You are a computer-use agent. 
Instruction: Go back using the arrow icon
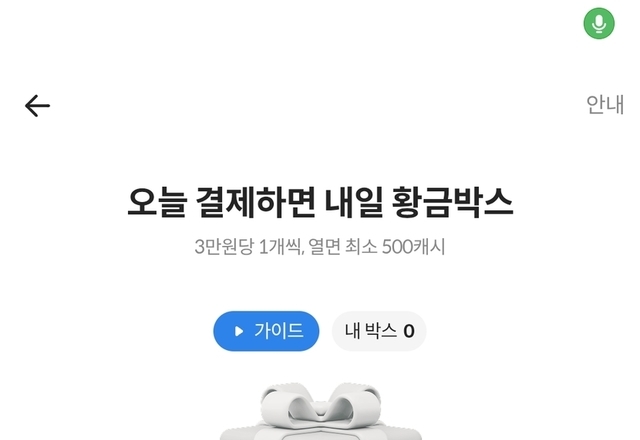tap(37, 106)
